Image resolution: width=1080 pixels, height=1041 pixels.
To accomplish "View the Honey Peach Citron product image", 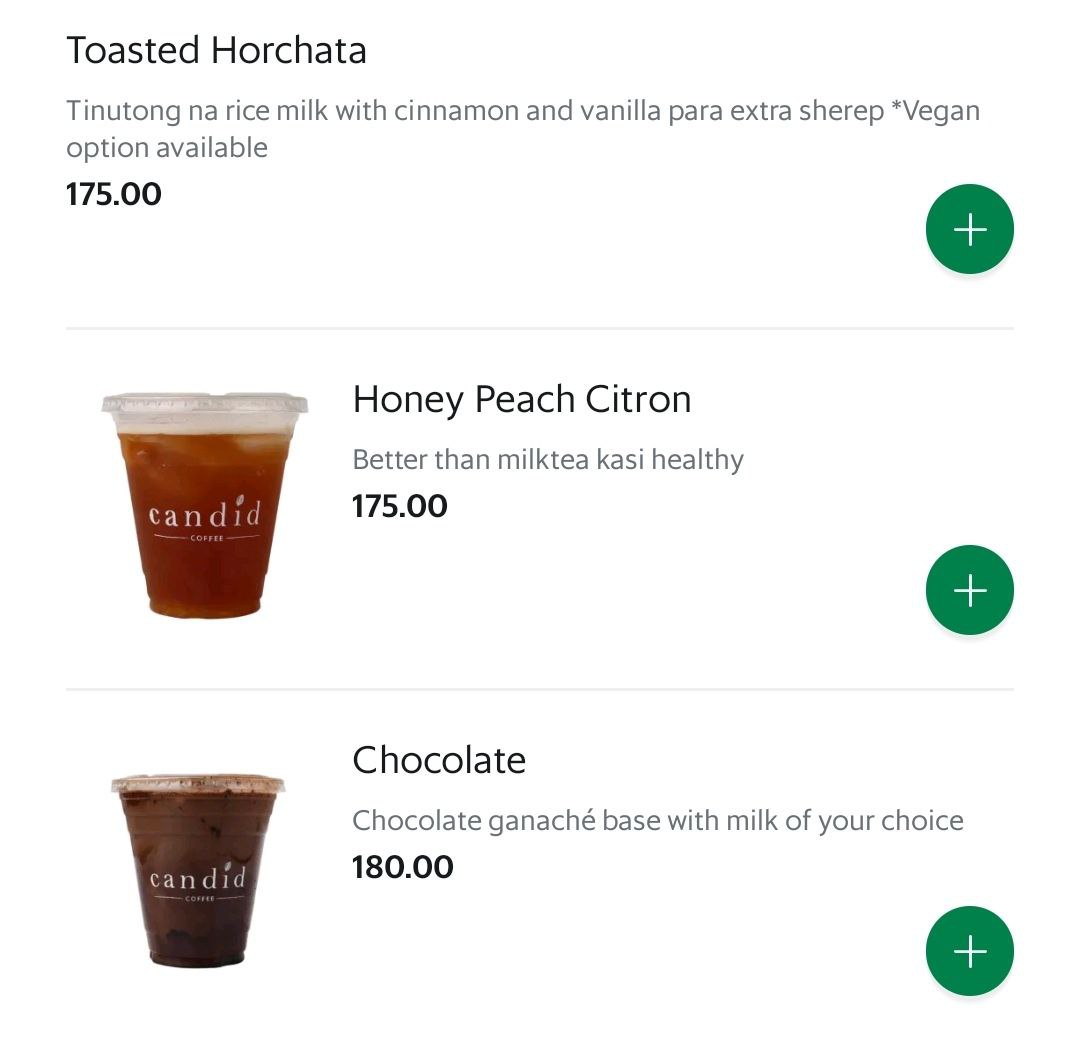I will coord(205,505).
